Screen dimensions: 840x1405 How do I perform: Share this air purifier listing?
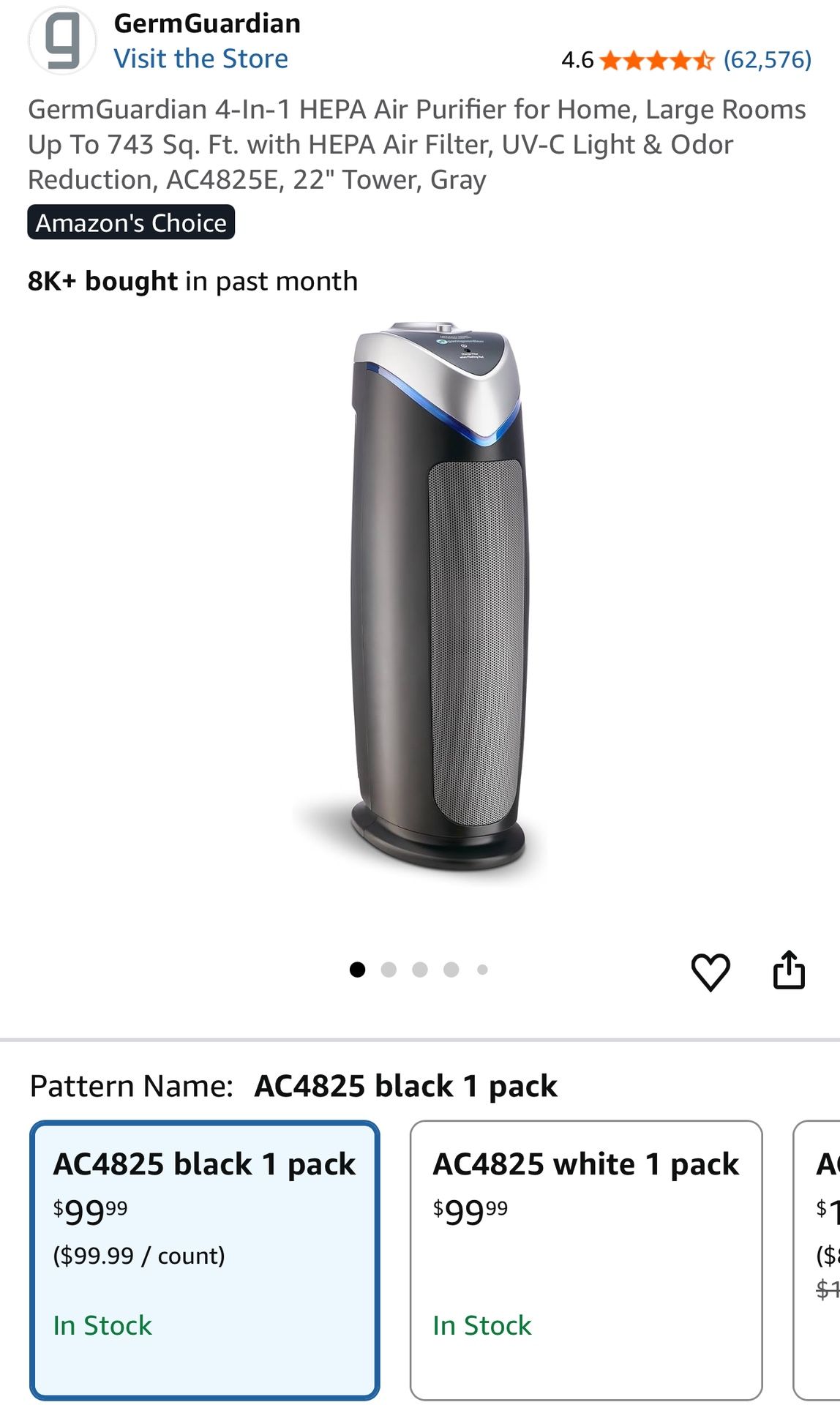pos(789,970)
